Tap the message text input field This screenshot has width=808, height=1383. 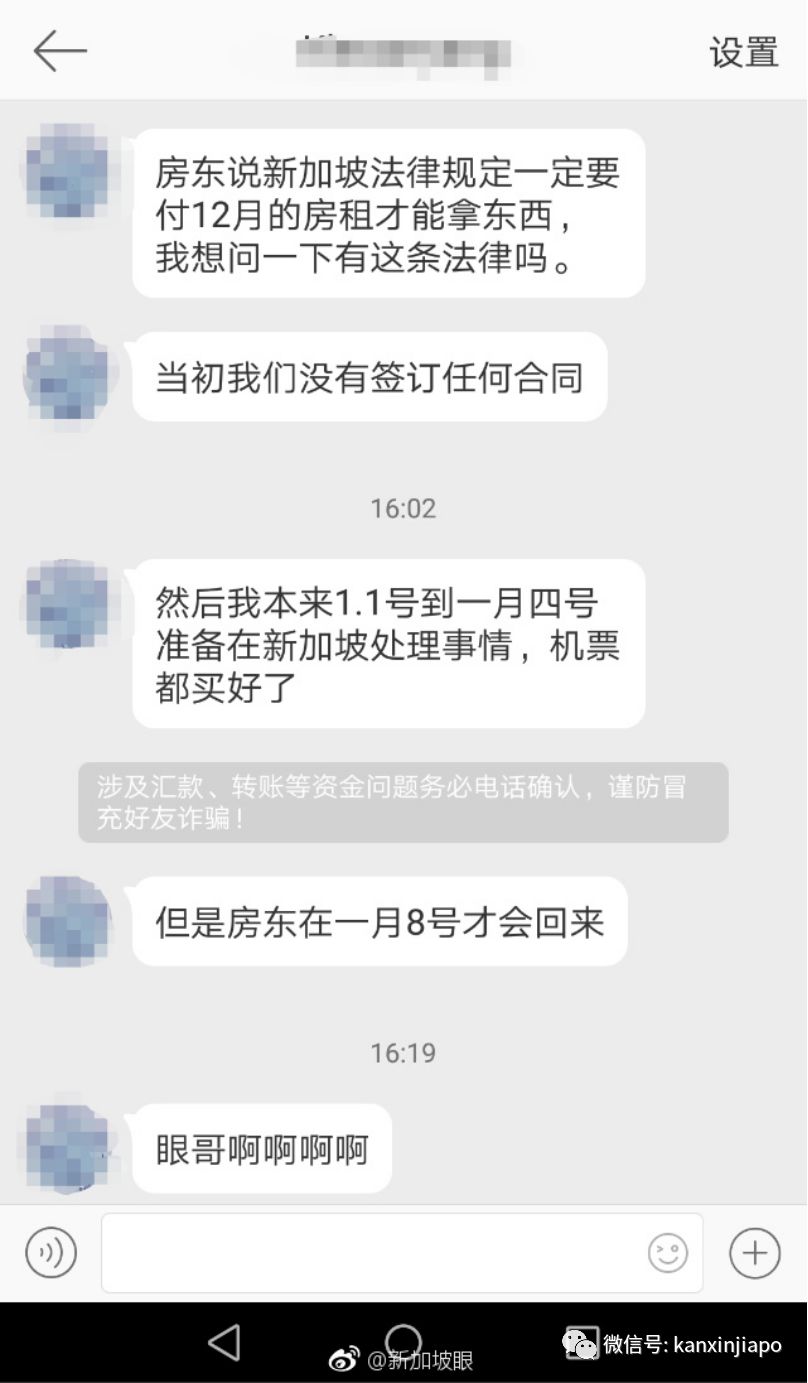click(370, 1252)
